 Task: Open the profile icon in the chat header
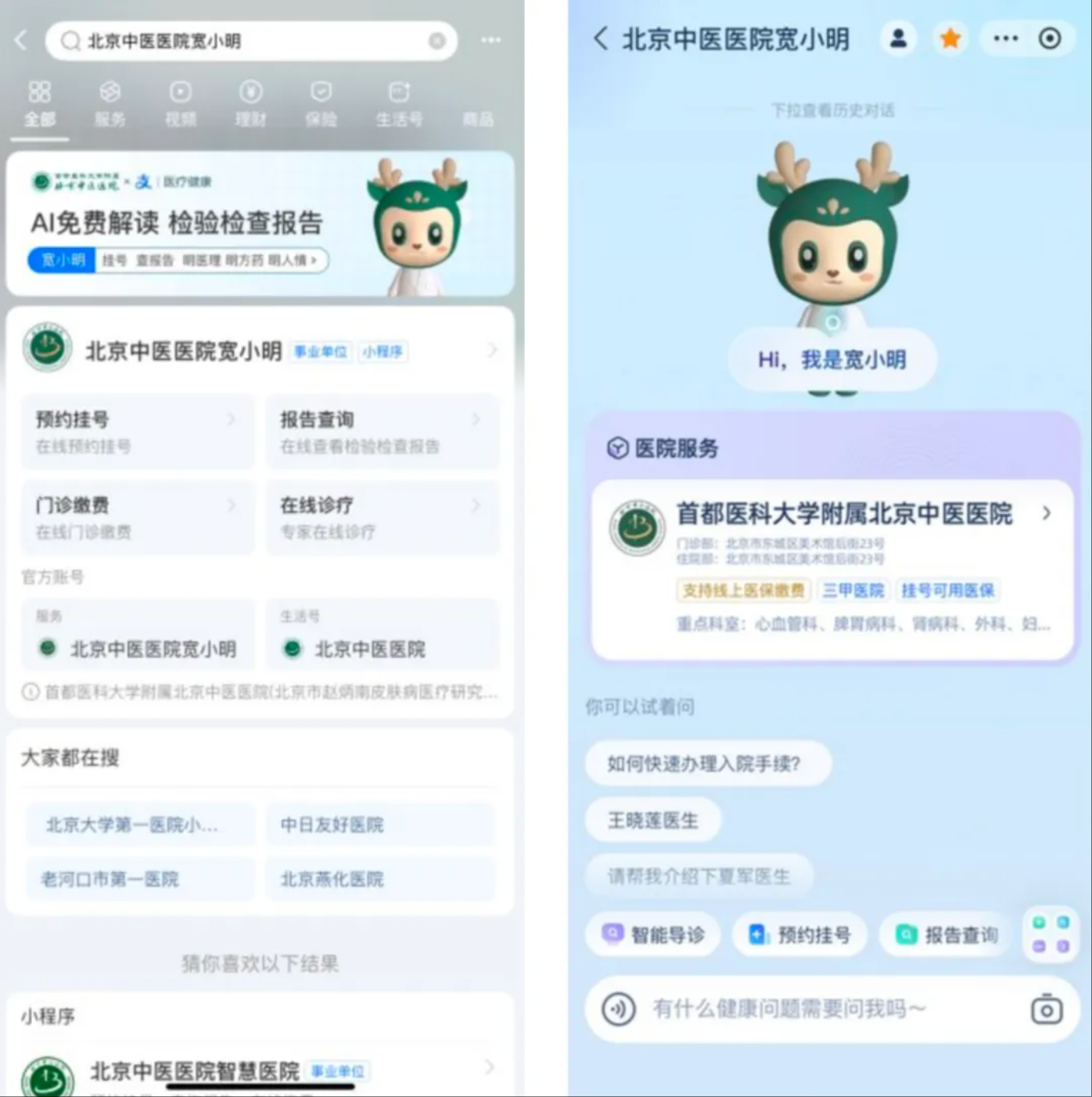[899, 38]
